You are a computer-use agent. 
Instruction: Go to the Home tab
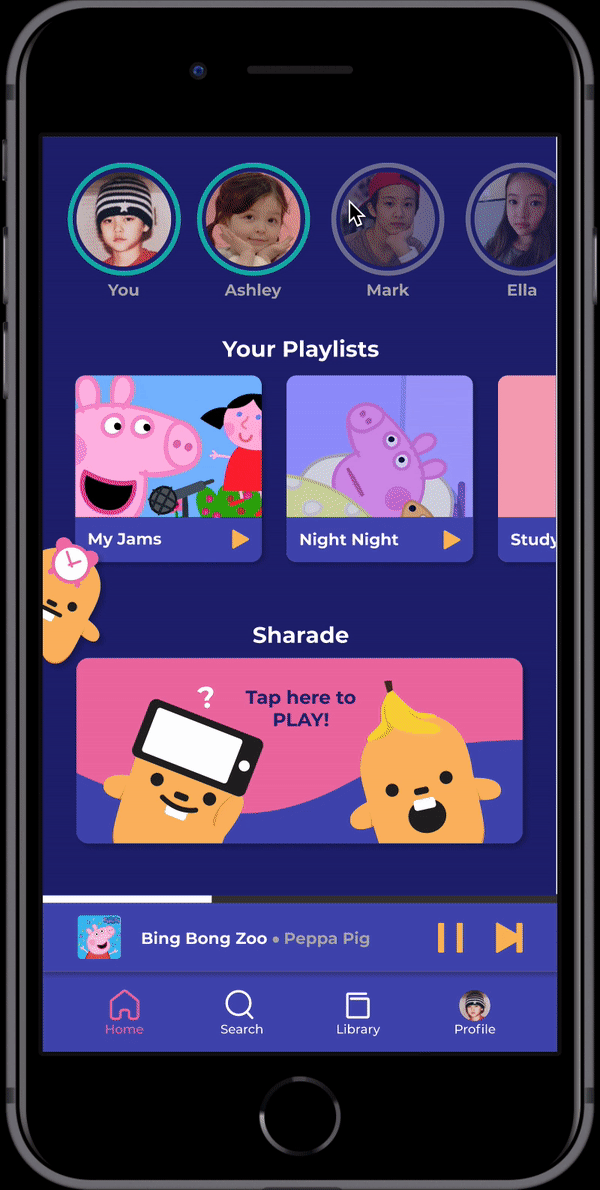(x=124, y=1012)
